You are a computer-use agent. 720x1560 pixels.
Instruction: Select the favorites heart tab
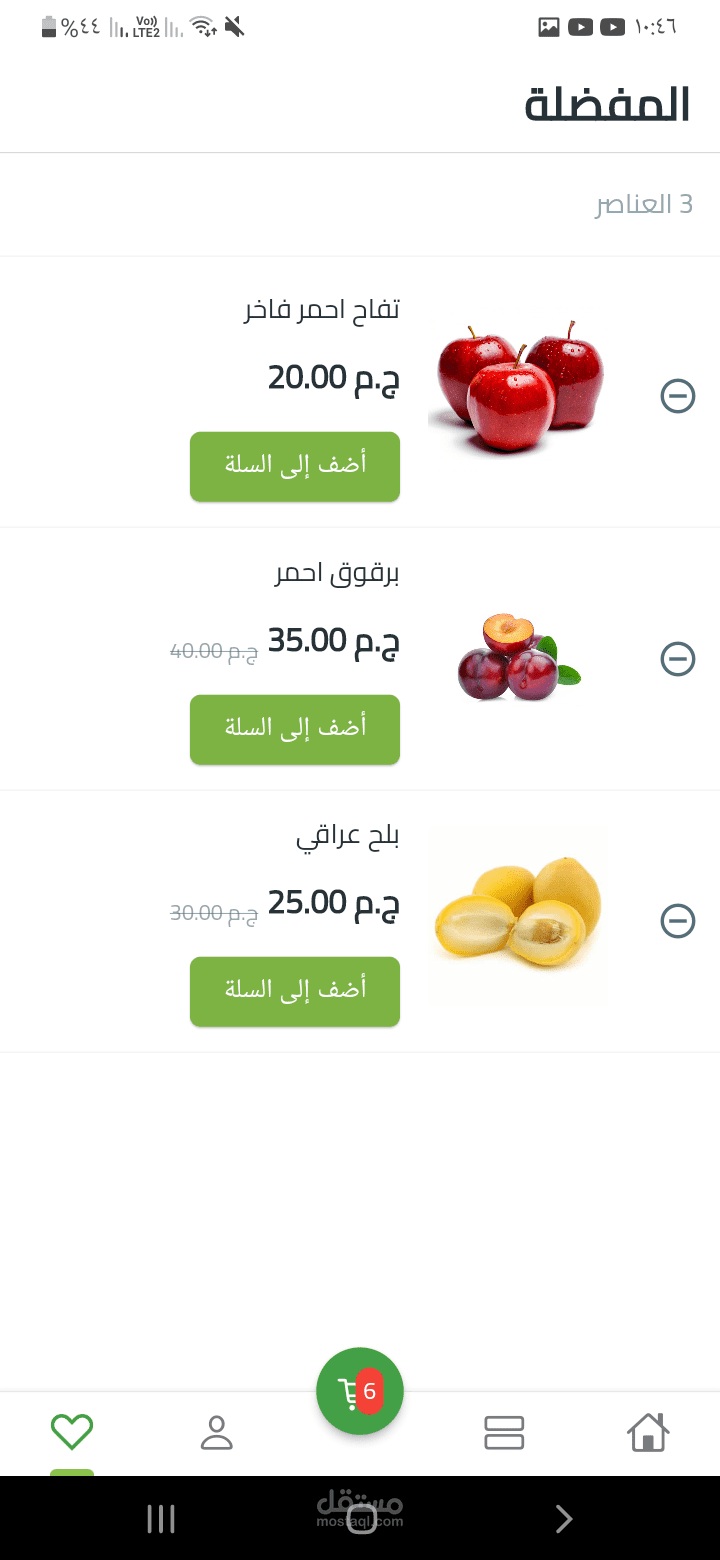point(72,1432)
